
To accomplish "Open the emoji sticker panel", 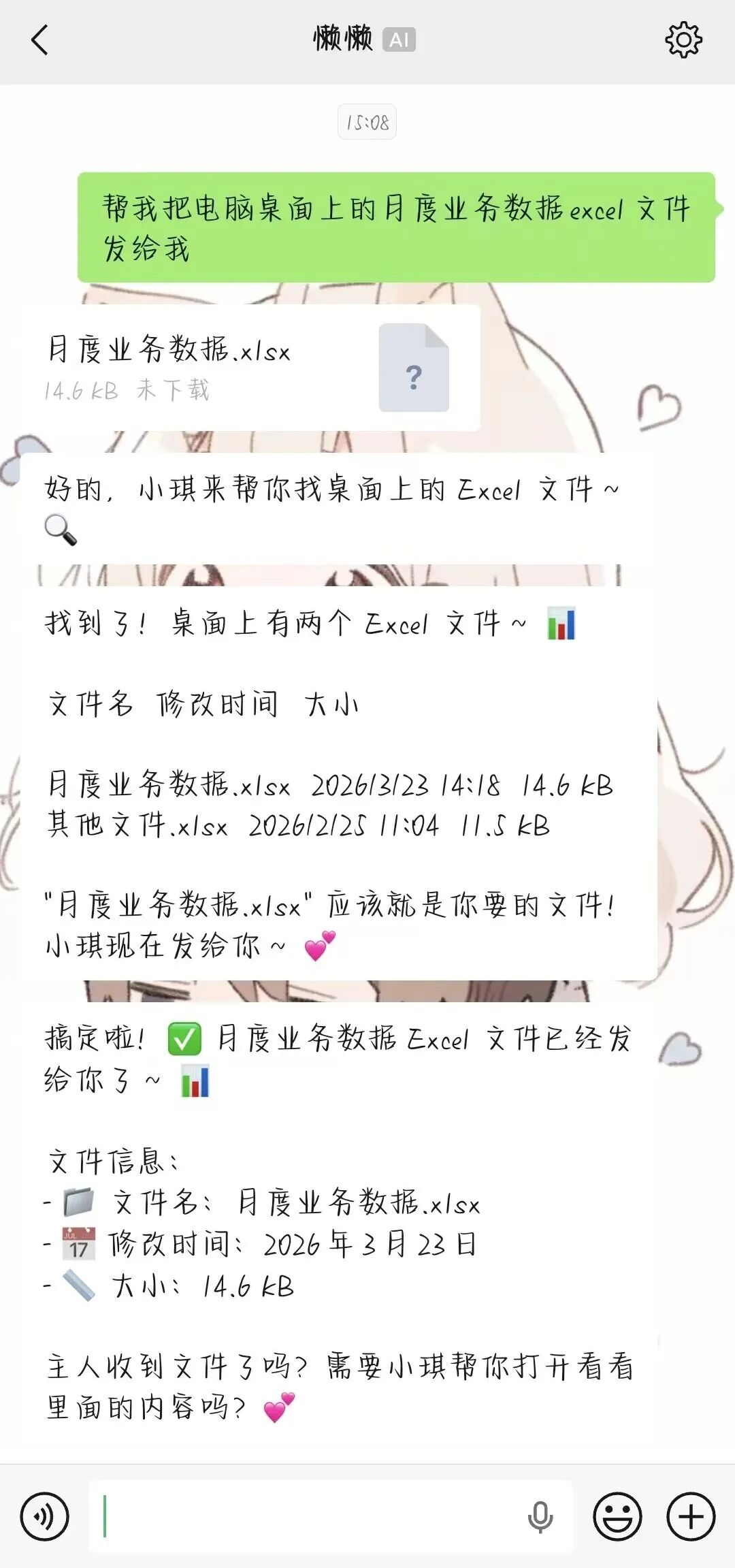I will click(x=617, y=1517).
